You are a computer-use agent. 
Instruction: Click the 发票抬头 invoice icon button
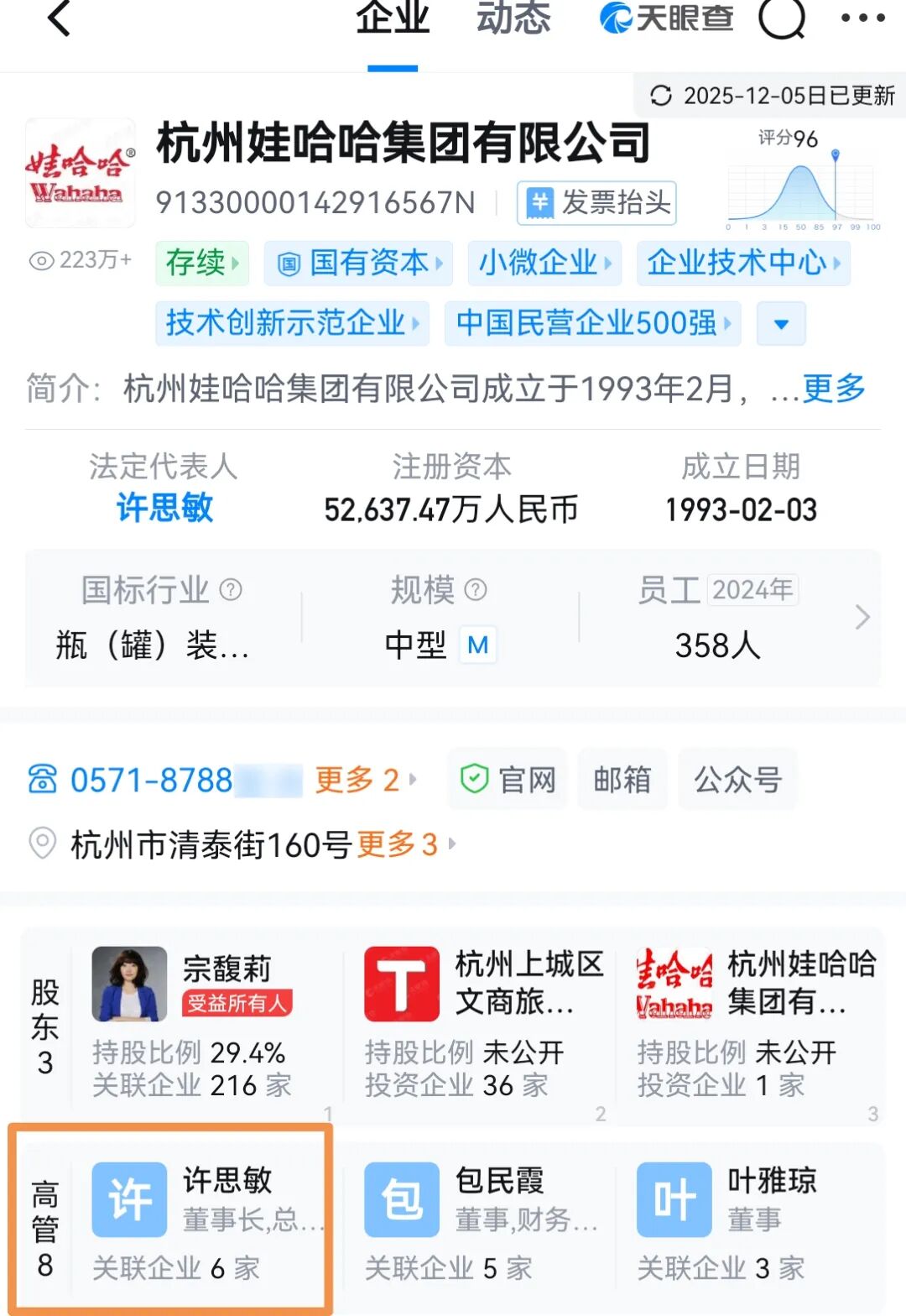[541, 203]
